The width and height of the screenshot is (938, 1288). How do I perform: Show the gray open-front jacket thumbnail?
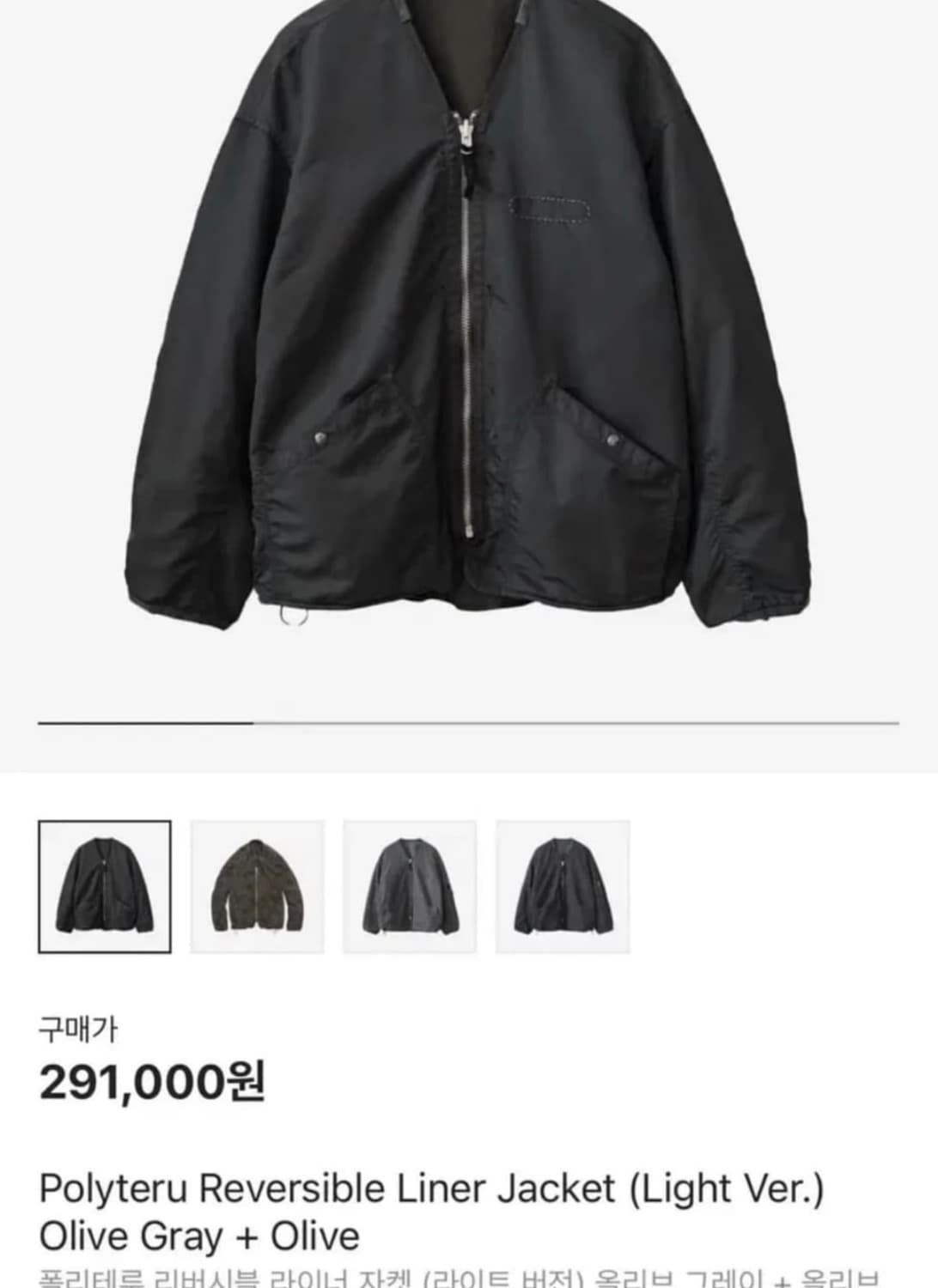click(410, 886)
